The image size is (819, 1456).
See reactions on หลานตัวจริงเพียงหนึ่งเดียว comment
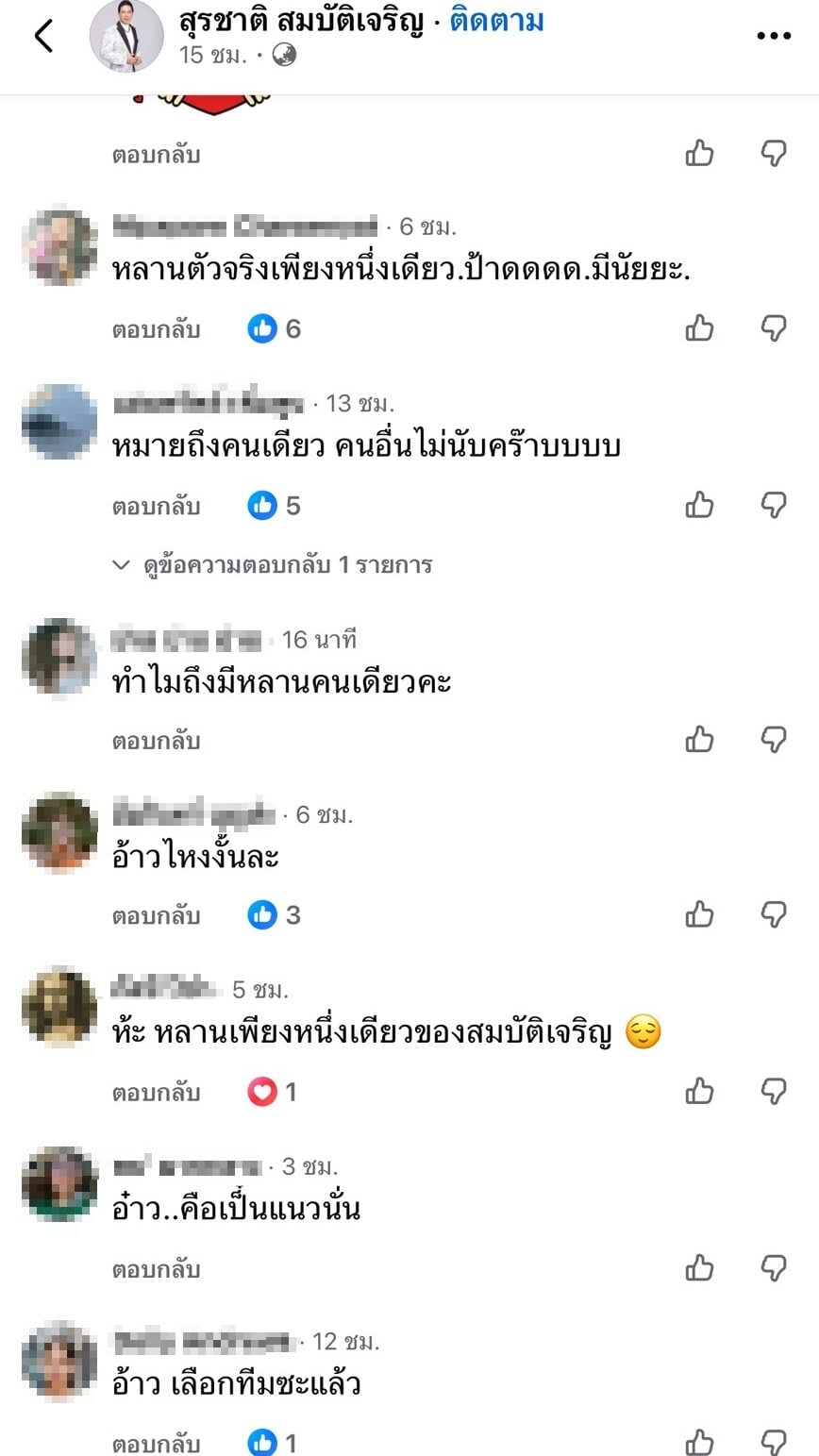click(275, 328)
